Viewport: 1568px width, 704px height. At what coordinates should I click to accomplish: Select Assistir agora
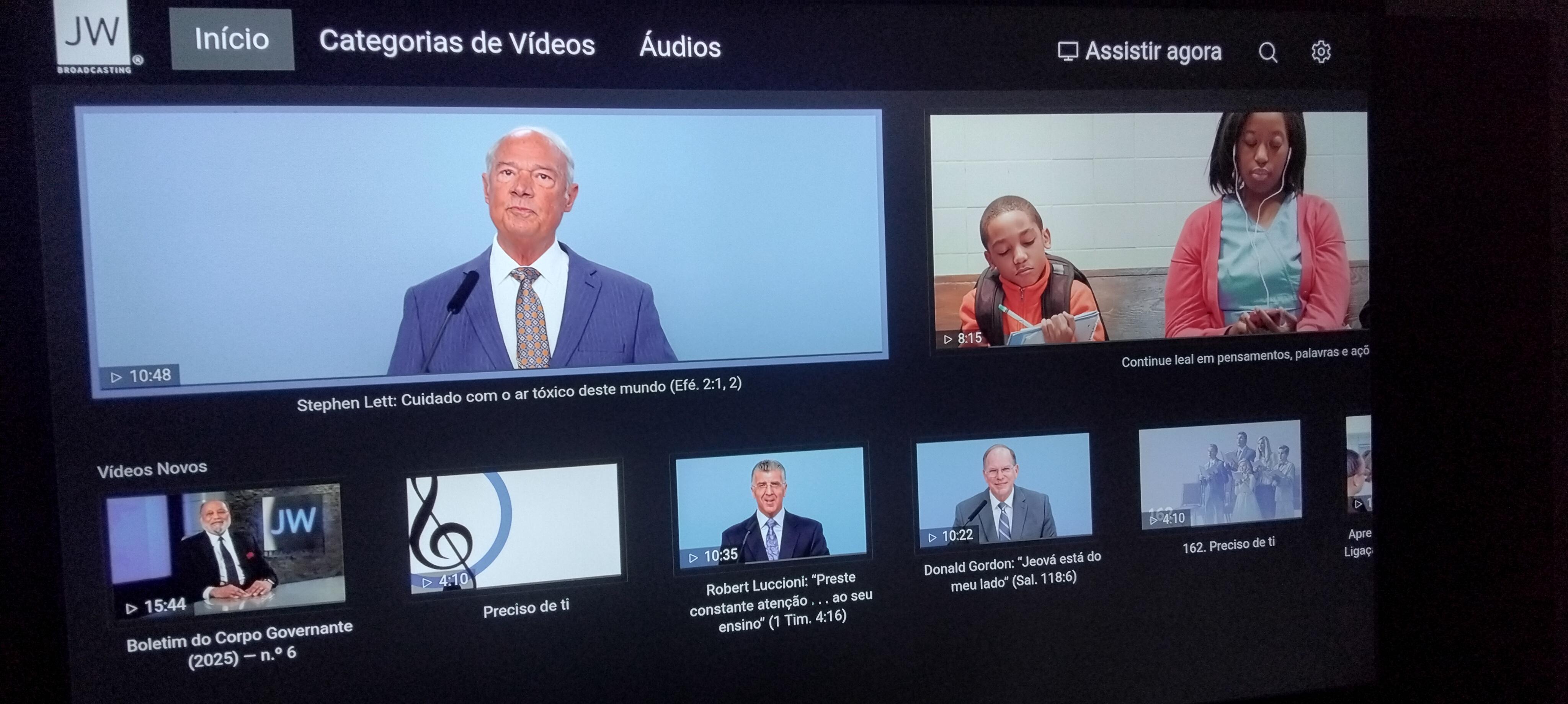[x=1140, y=52]
